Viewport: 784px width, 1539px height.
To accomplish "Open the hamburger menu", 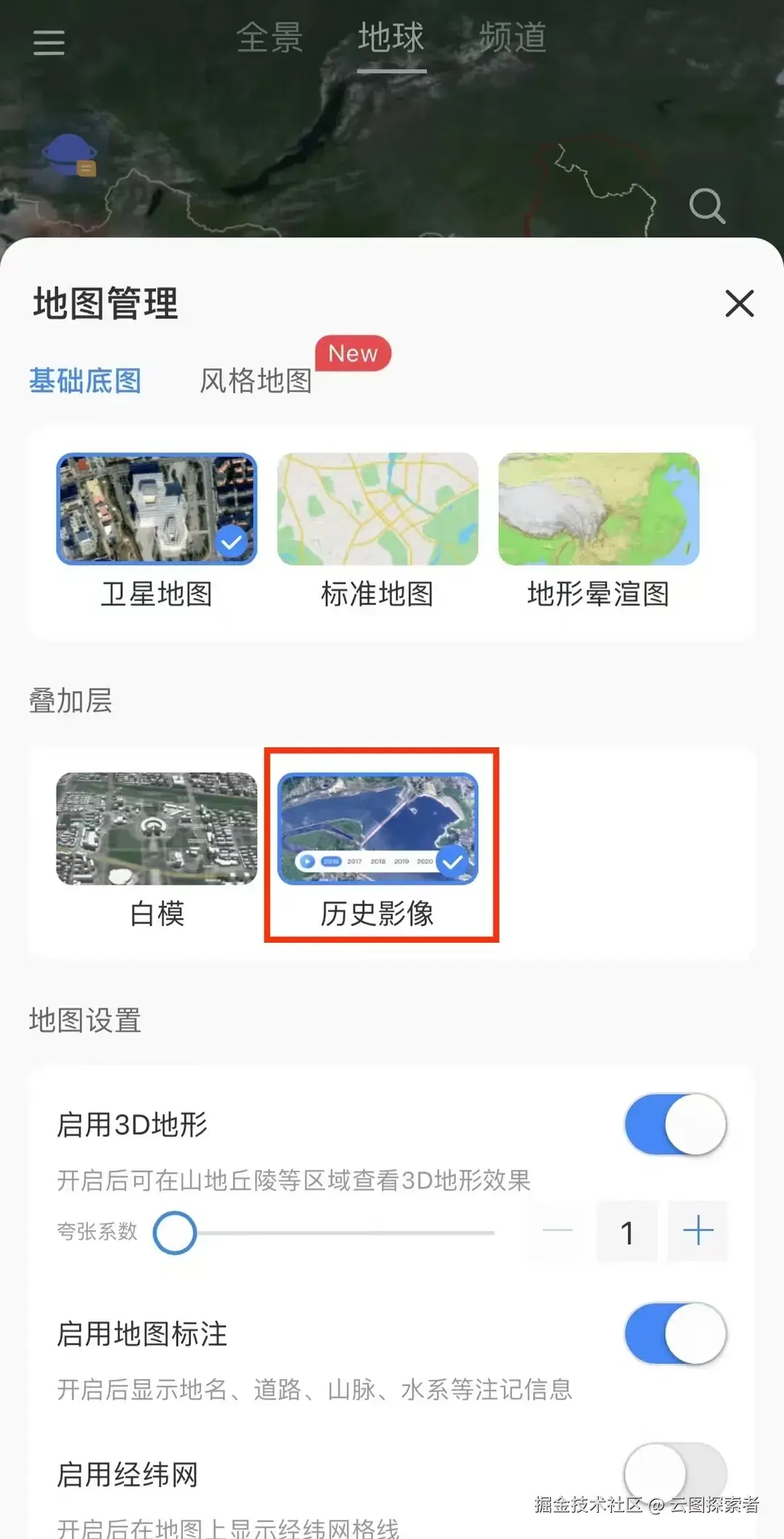I will coord(48,44).
